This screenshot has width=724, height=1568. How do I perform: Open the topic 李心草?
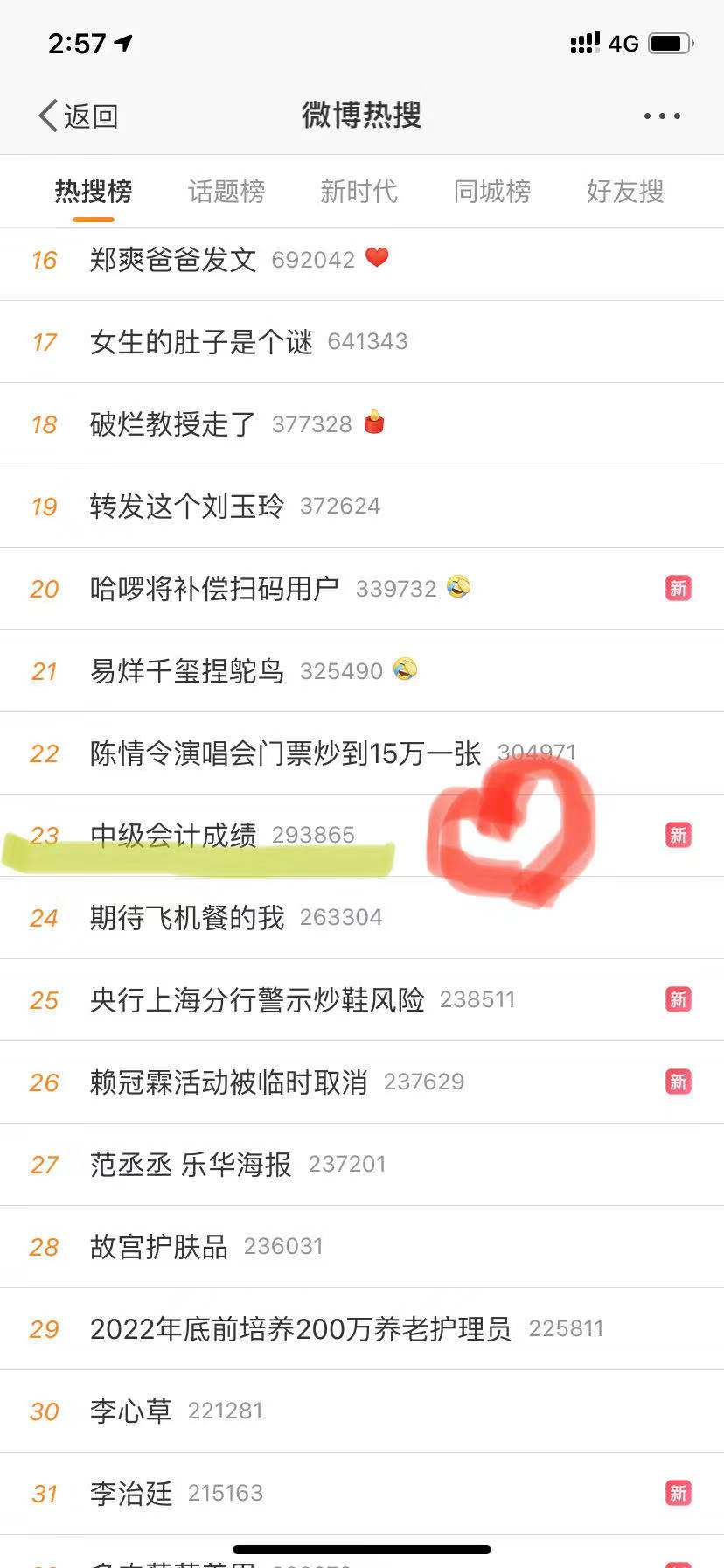(x=131, y=1411)
